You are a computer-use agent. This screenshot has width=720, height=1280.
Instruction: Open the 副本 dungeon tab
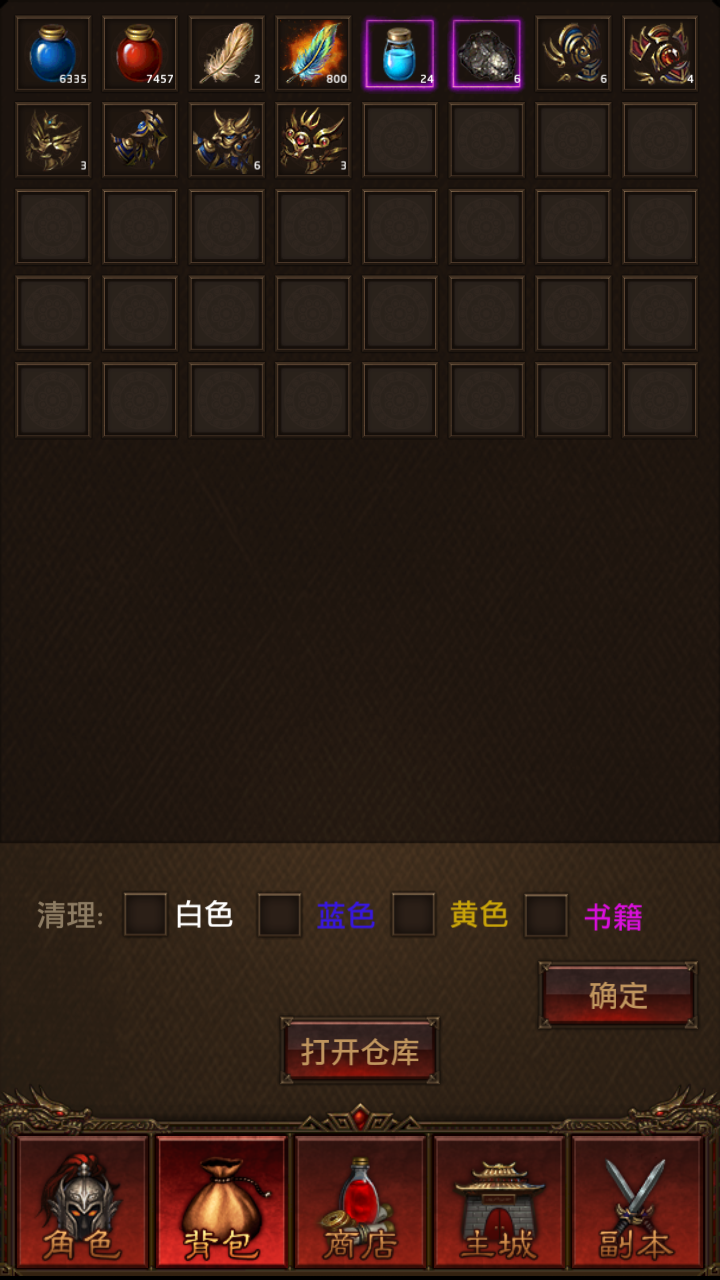point(637,1200)
